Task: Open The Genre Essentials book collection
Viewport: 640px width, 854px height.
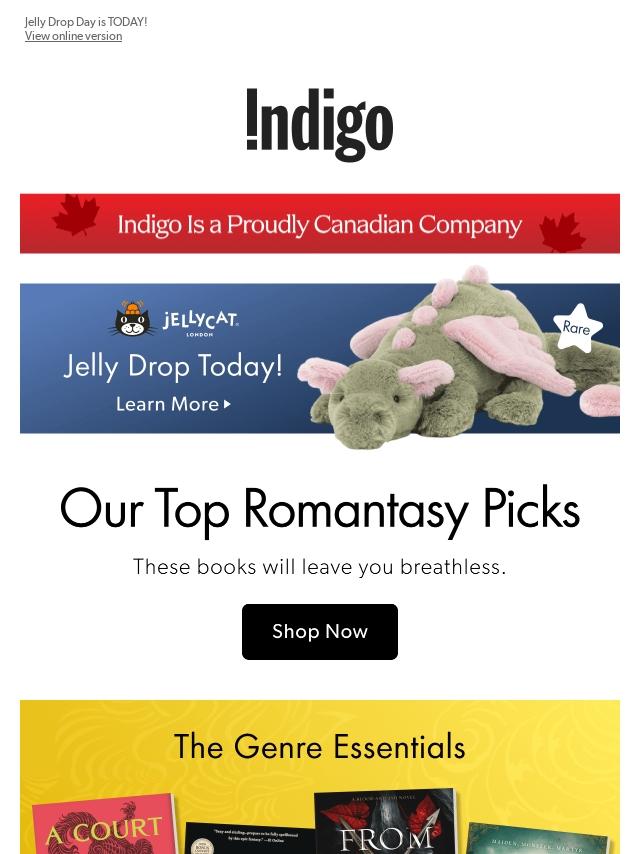Action: pyautogui.click(x=320, y=777)
